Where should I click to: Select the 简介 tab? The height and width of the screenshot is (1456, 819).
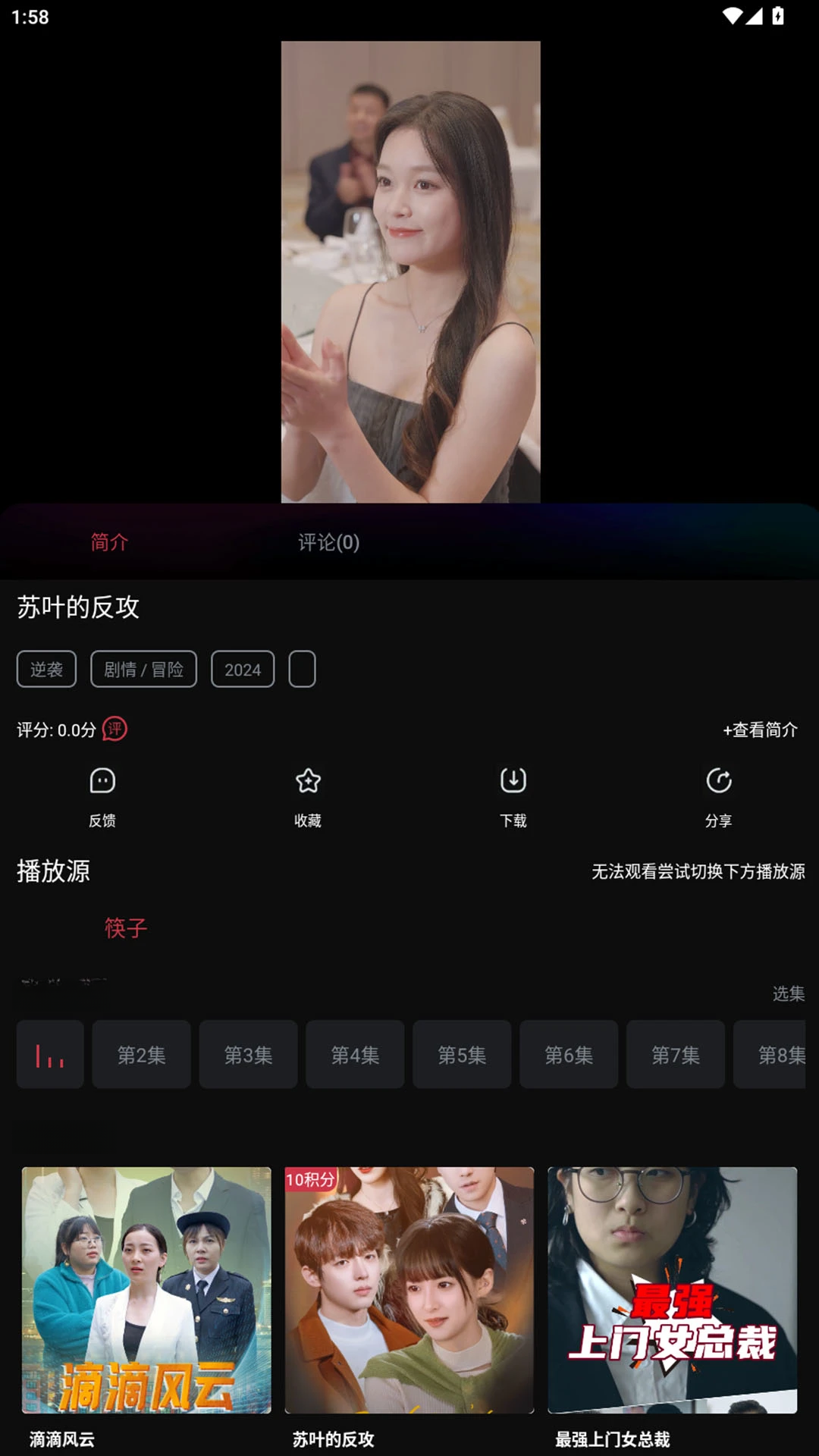(109, 542)
